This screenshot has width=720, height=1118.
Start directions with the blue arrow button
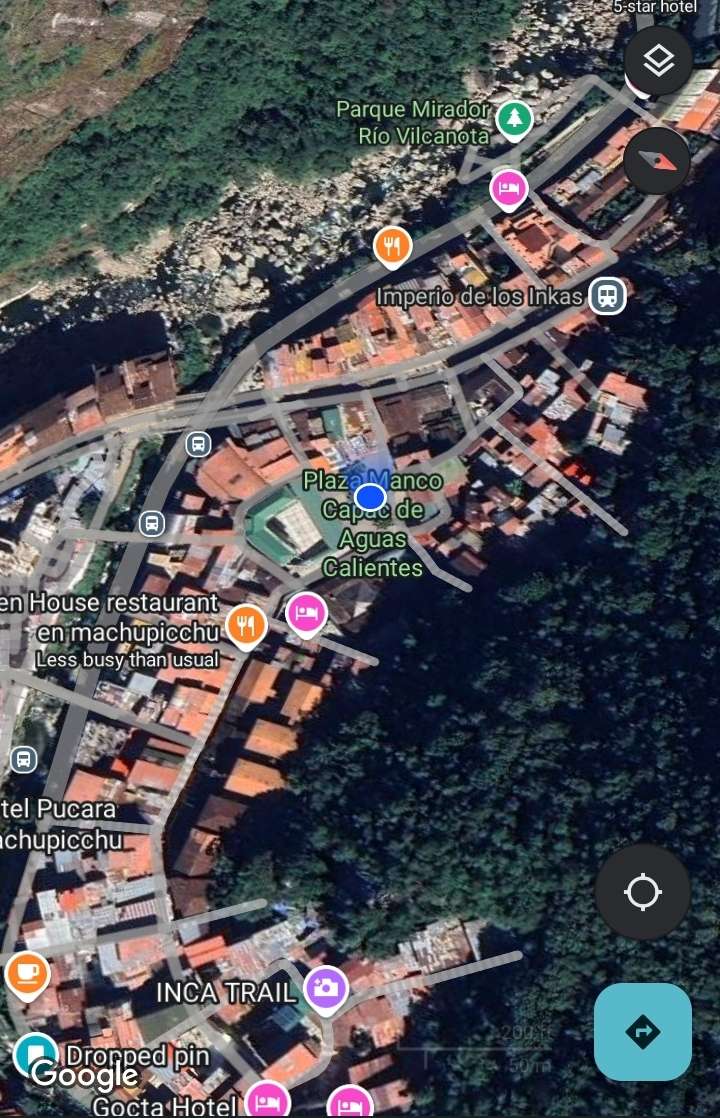click(642, 1031)
